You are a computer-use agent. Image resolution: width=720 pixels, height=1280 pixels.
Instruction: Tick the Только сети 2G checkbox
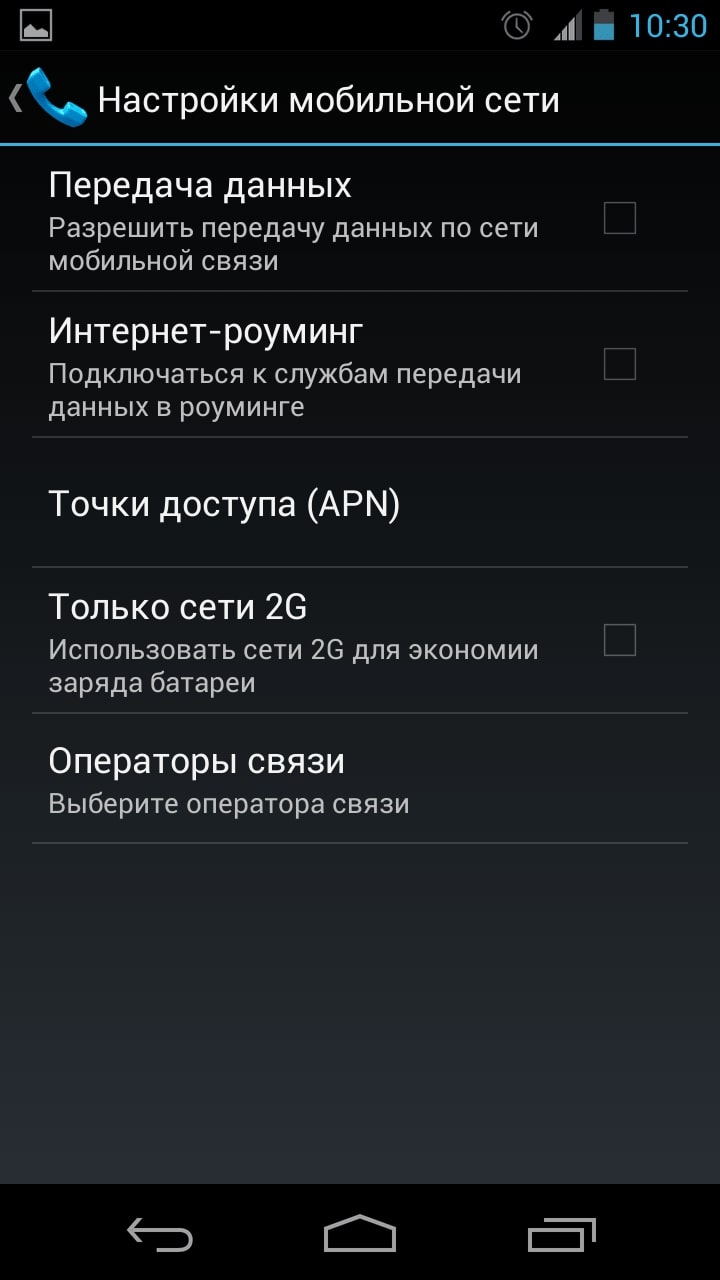coord(620,640)
